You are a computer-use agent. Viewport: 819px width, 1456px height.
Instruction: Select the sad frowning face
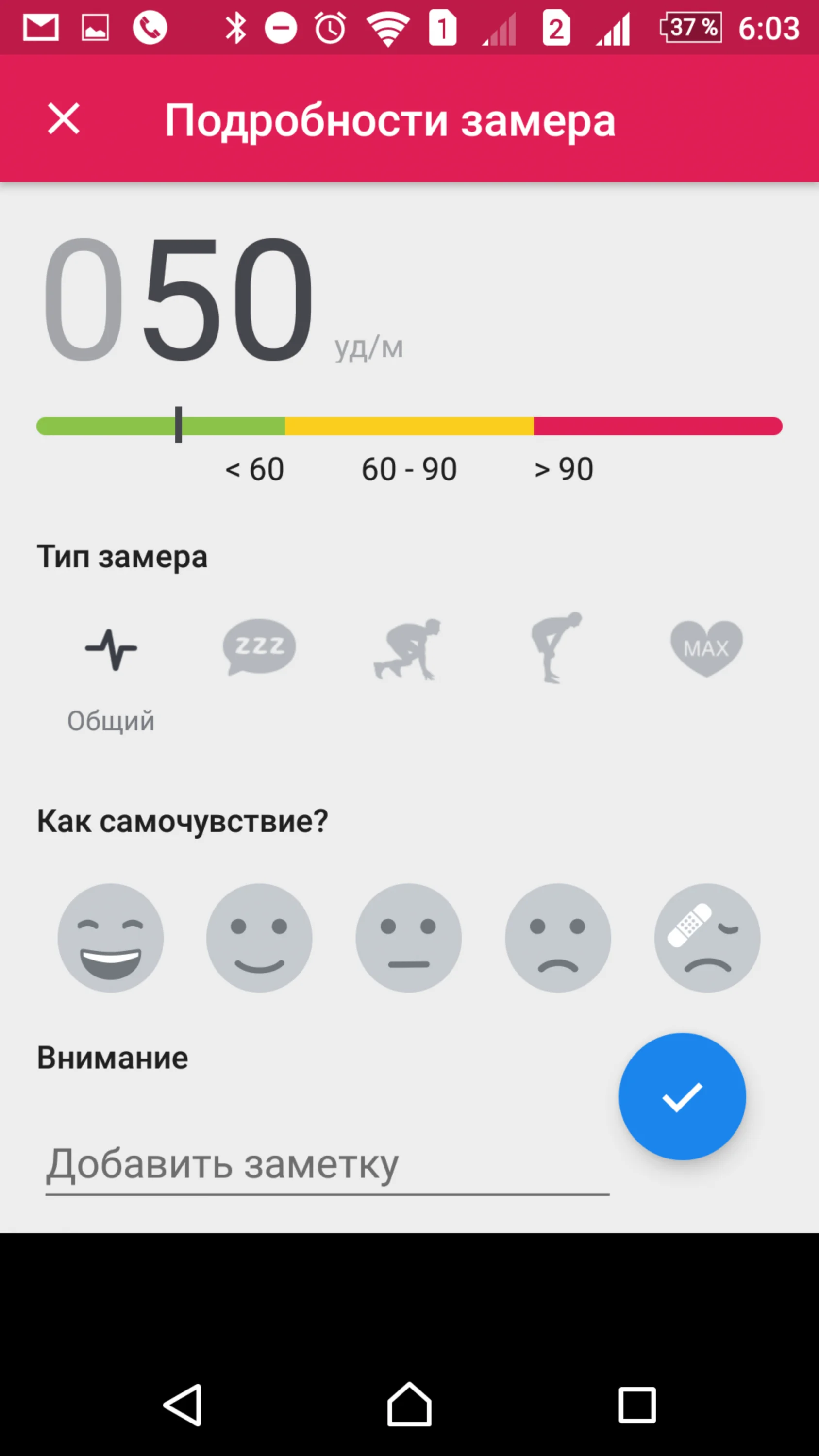558,938
